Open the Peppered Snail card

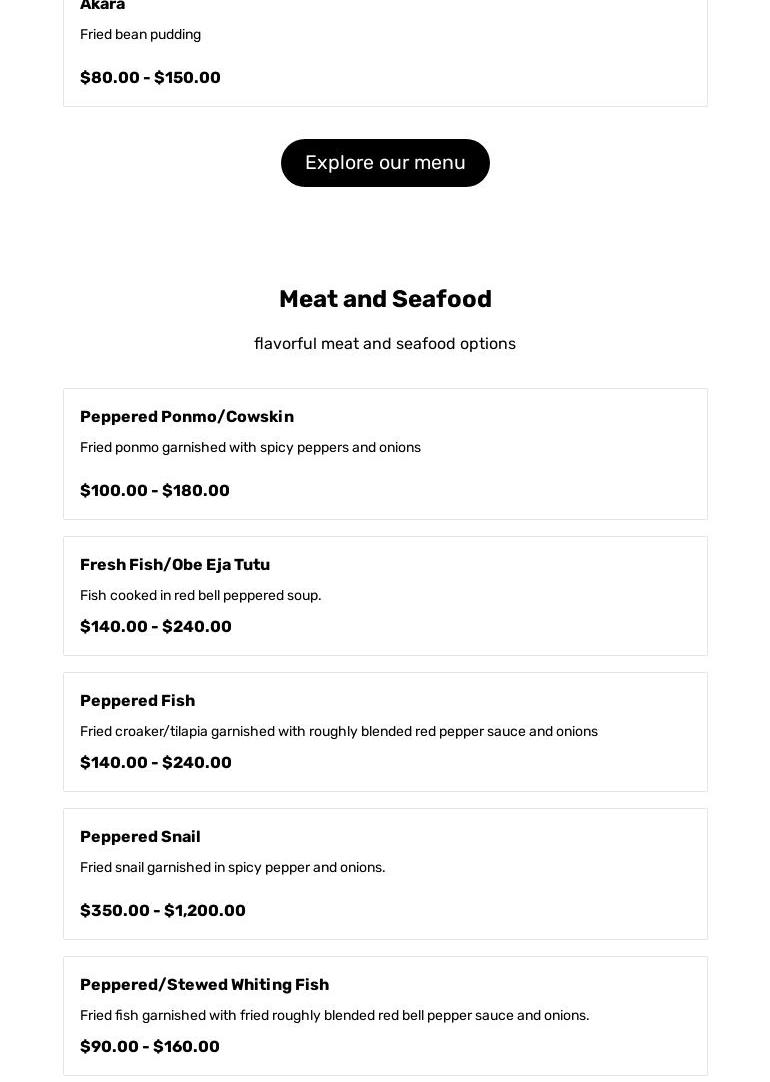385,874
